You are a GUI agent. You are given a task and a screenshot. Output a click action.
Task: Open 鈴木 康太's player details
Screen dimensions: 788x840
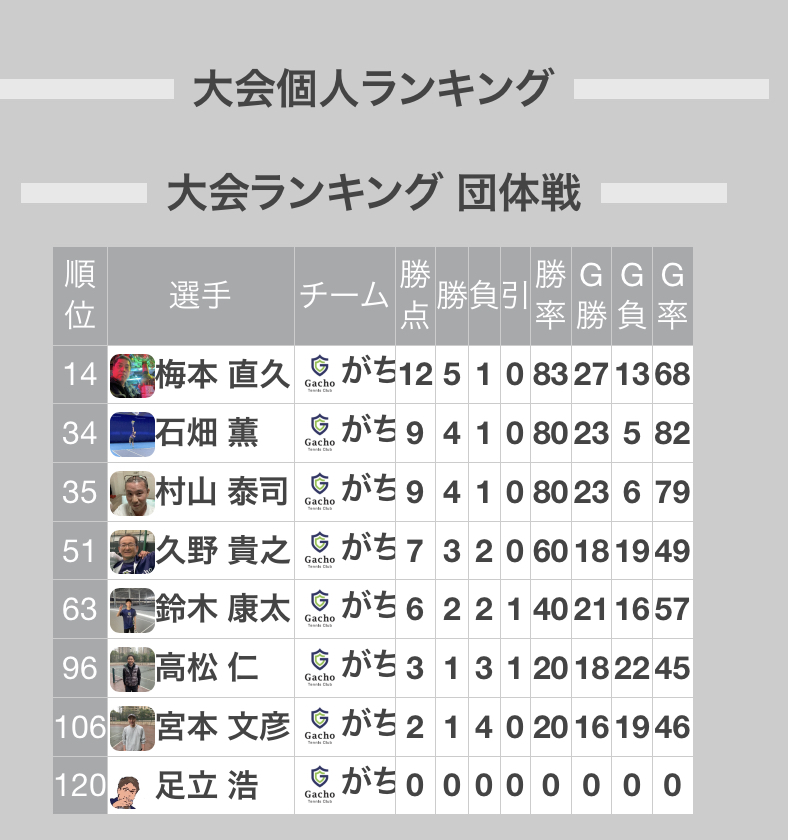[222, 609]
